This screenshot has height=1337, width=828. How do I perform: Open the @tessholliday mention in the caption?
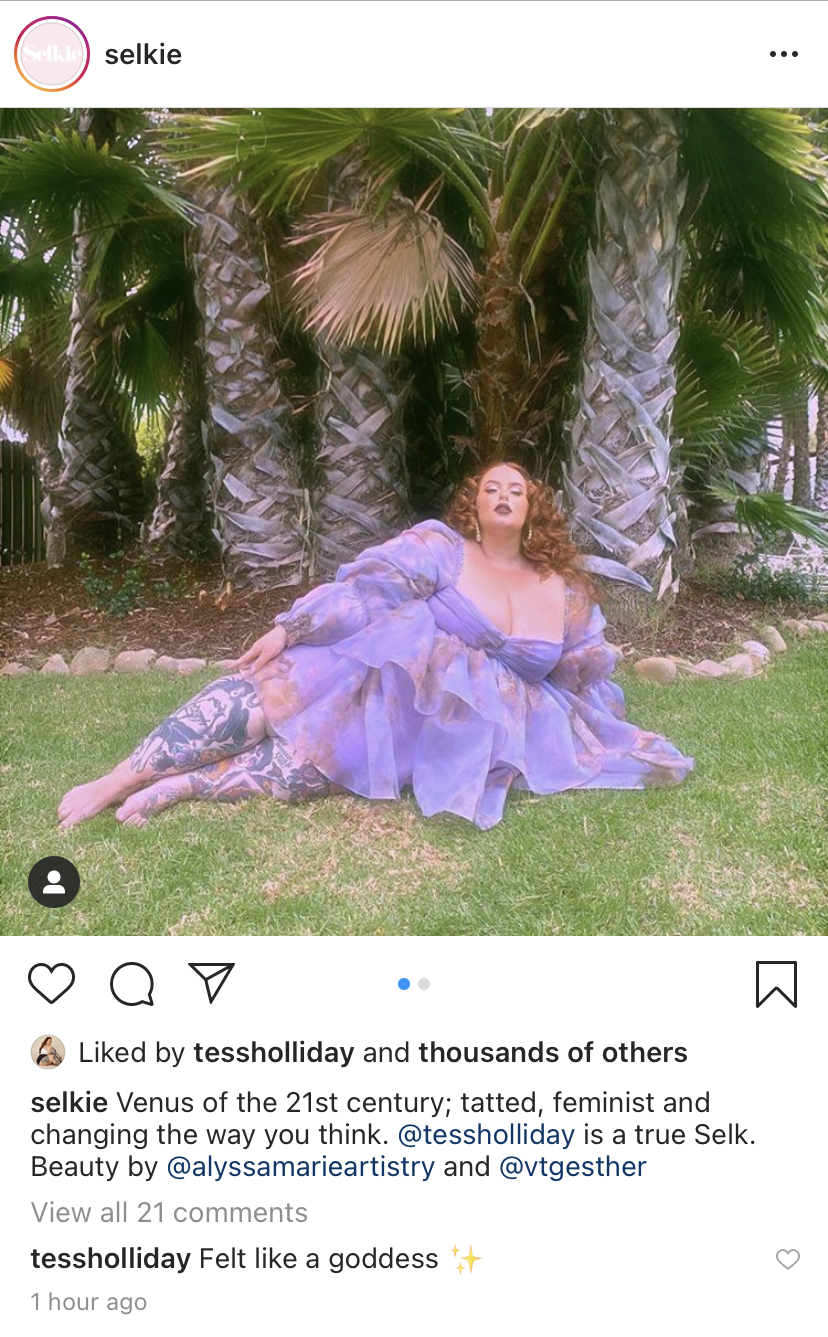486,1134
